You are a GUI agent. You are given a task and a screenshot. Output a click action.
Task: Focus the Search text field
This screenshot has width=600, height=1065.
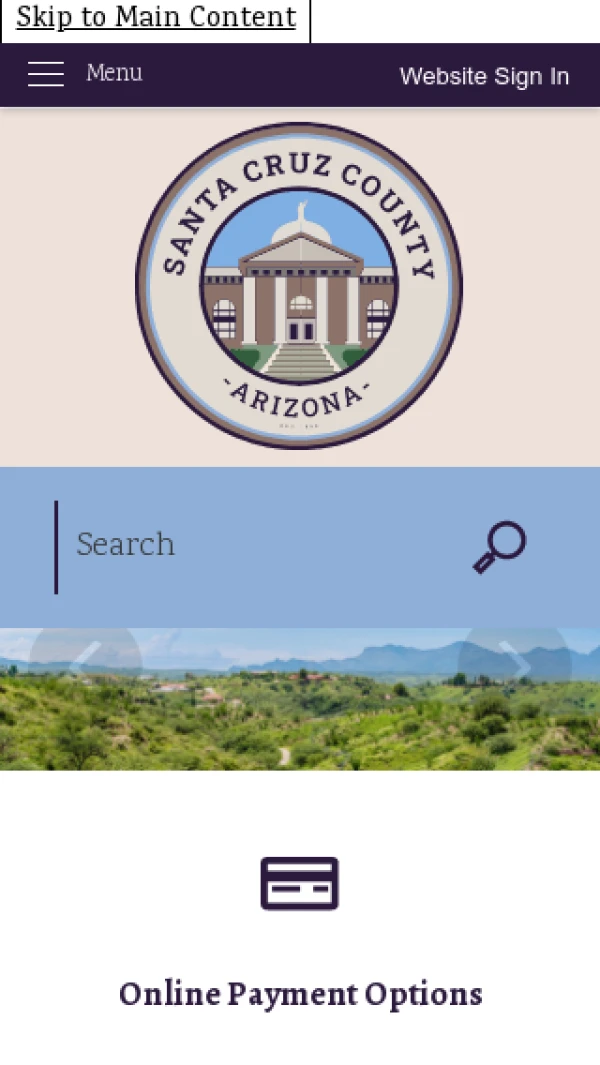coord(260,545)
